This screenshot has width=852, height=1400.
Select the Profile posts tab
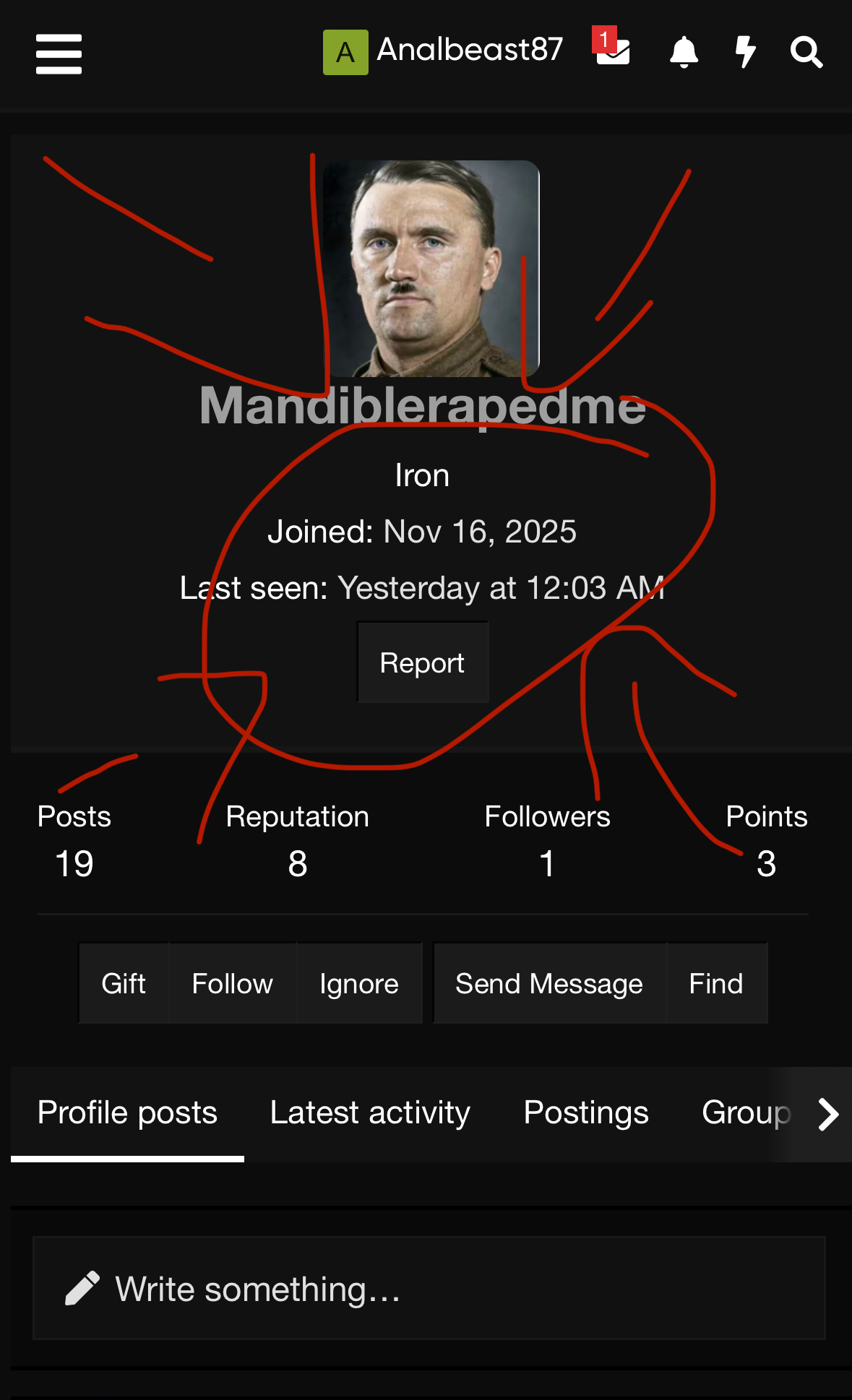coord(127,1112)
